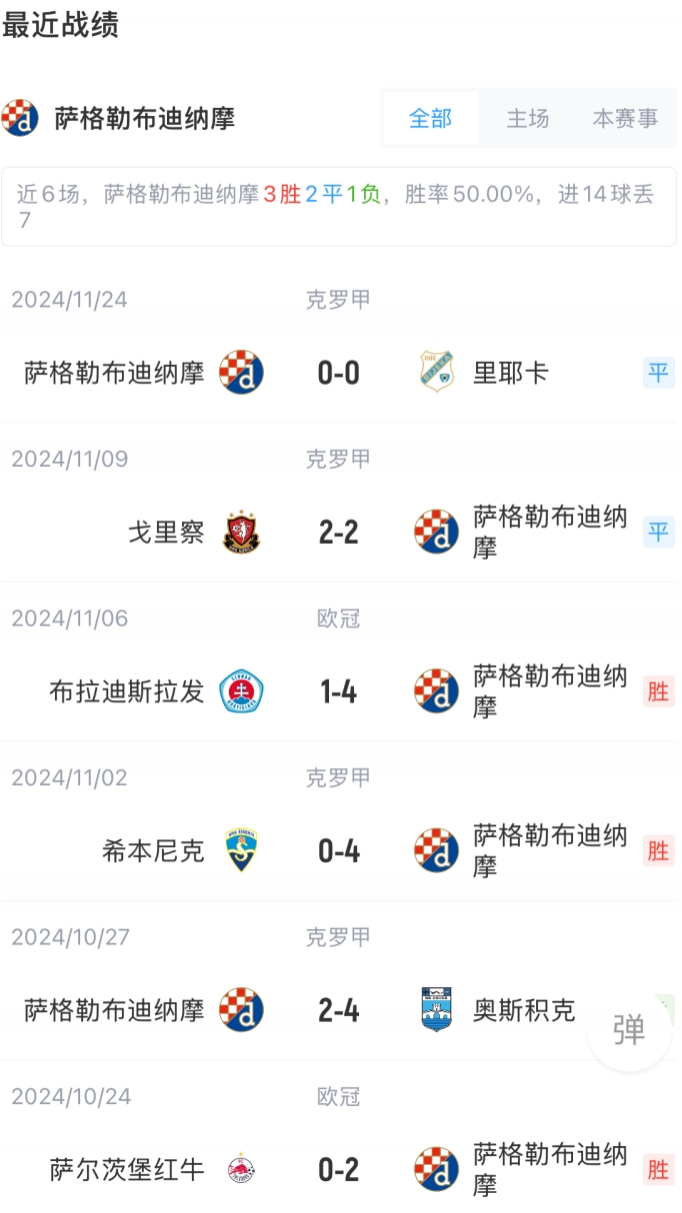The height and width of the screenshot is (1213, 682).
Task: Select the 主场 filter tab
Action: [528, 119]
